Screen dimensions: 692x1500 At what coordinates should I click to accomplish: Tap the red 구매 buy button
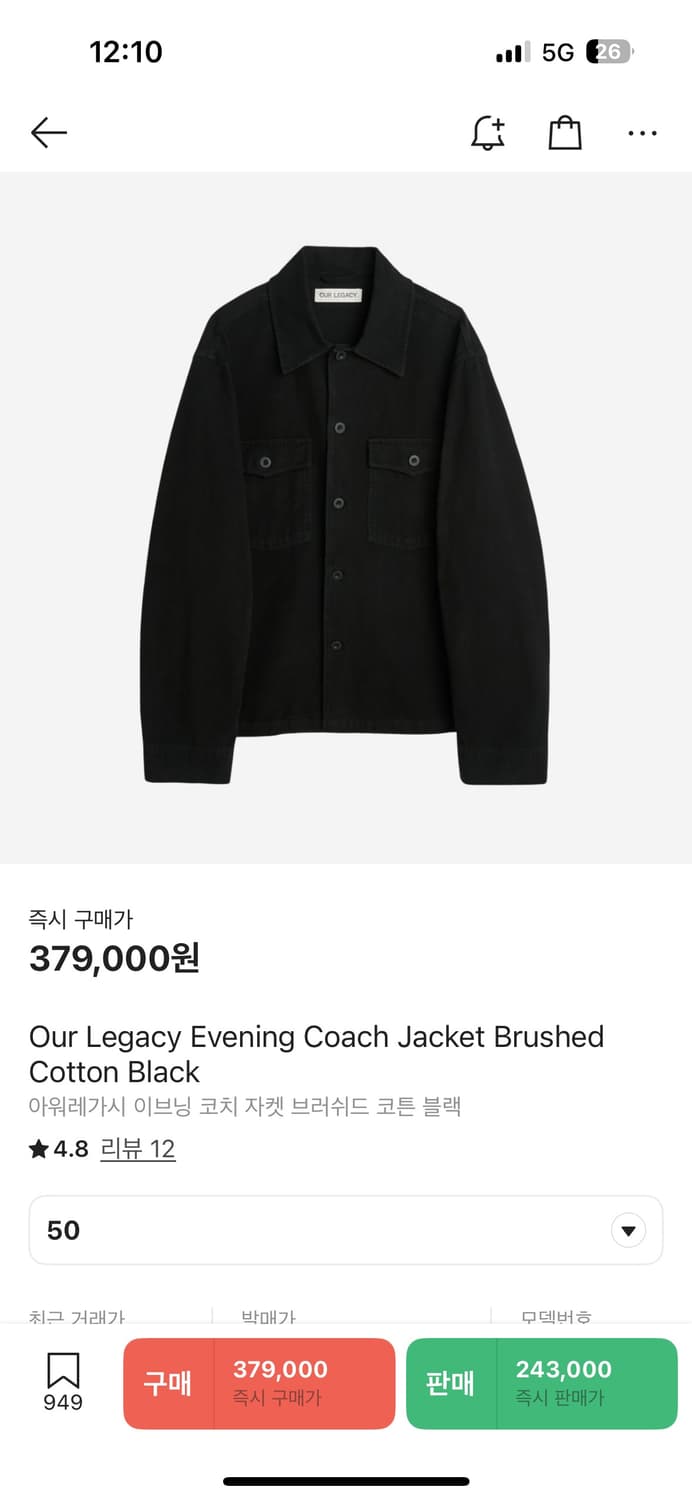259,1383
